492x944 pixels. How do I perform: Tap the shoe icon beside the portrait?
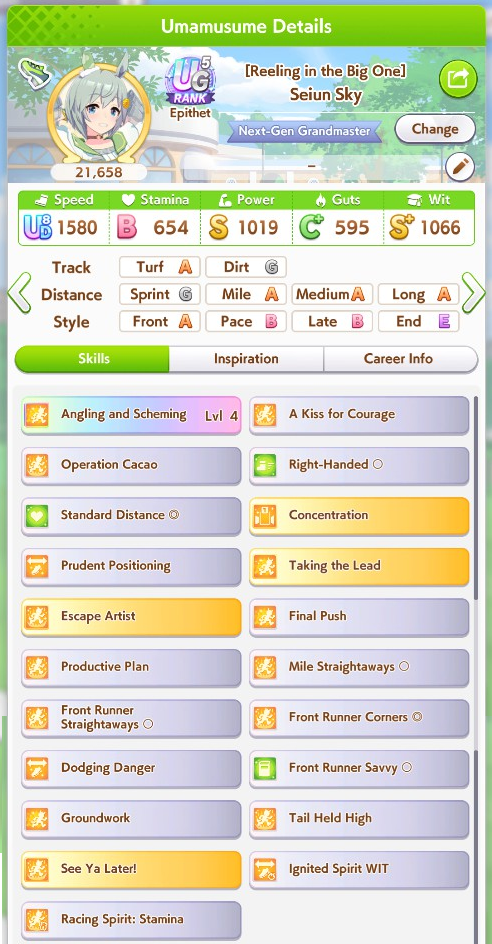point(33,72)
